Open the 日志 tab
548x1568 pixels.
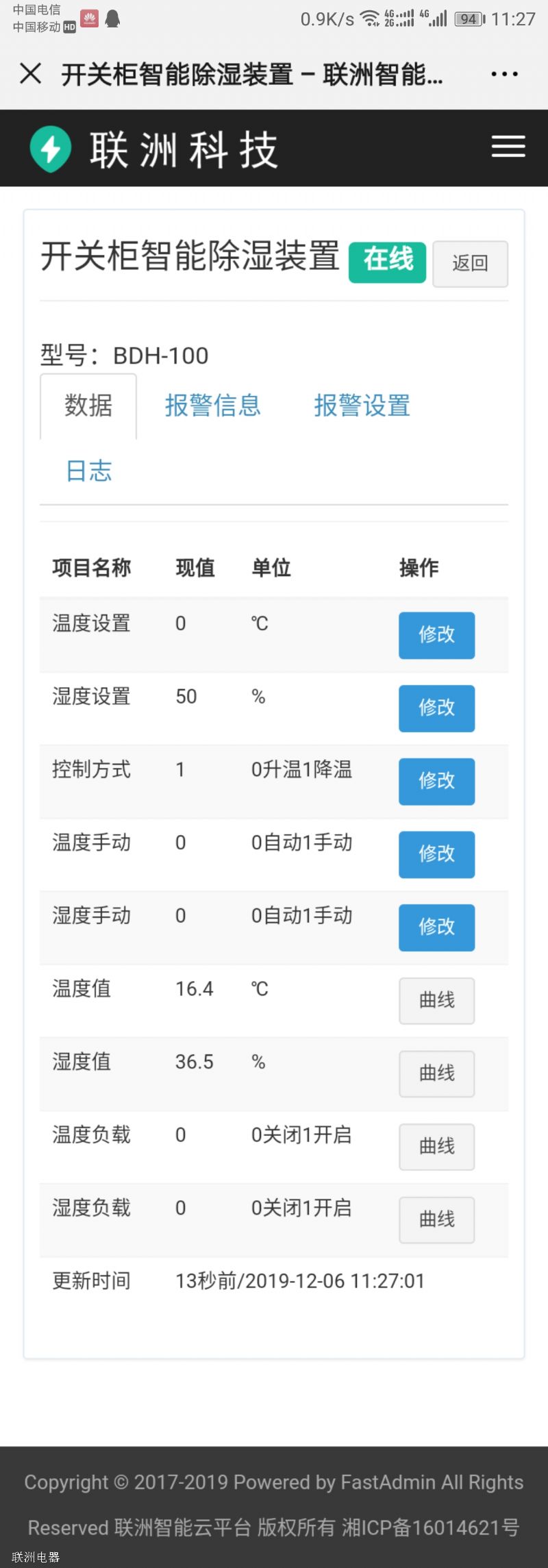(x=88, y=471)
